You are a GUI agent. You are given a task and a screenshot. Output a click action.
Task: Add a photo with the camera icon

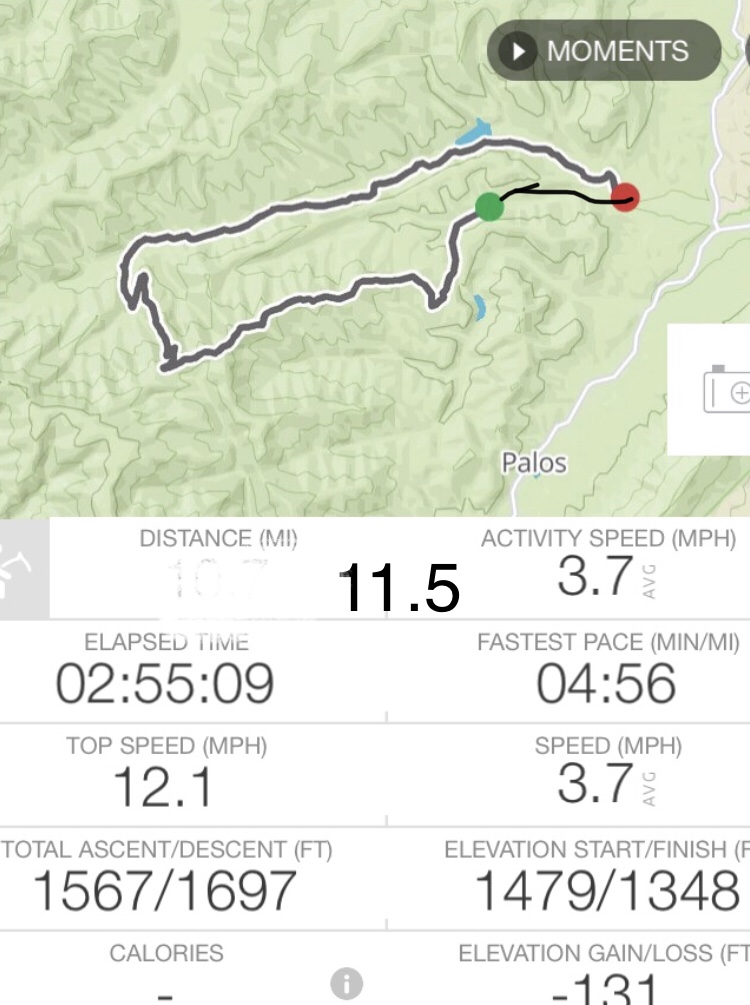[725, 390]
